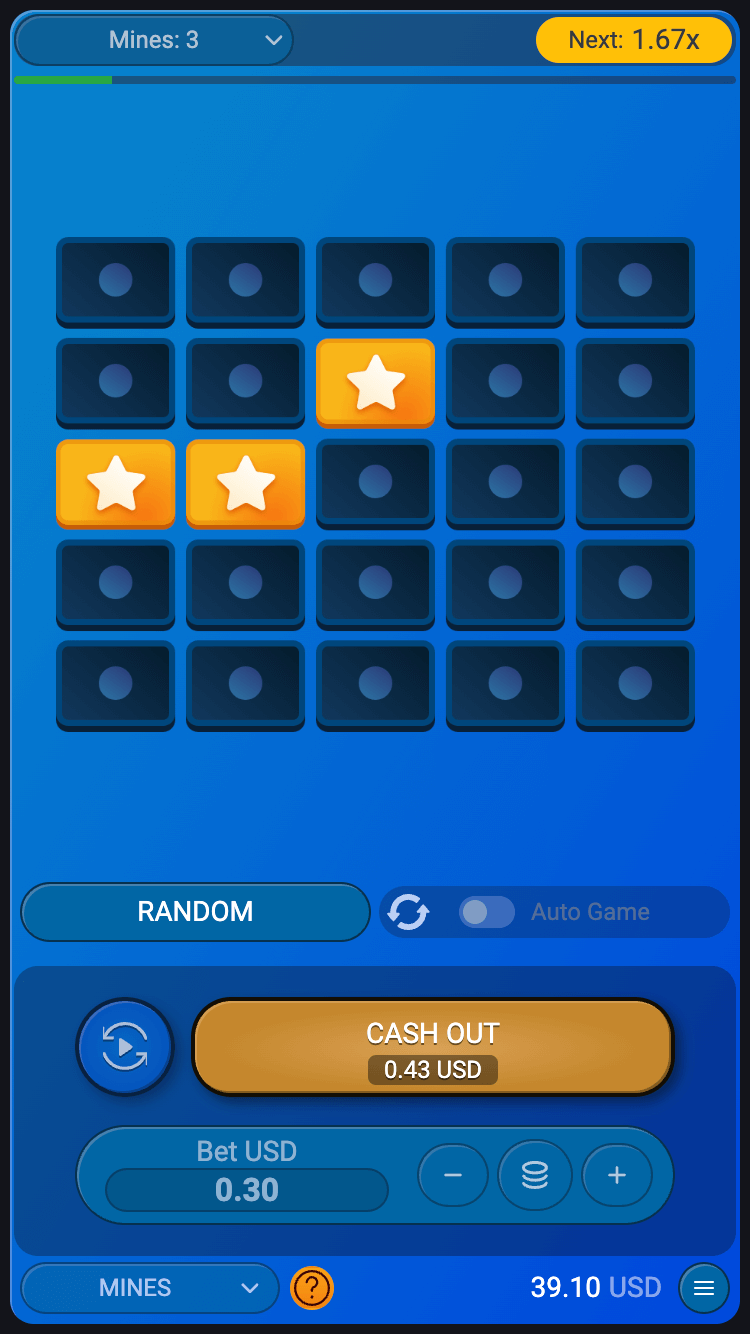The width and height of the screenshot is (750, 1334).
Task: Cash out 0.43 USD
Action: click(x=432, y=1047)
